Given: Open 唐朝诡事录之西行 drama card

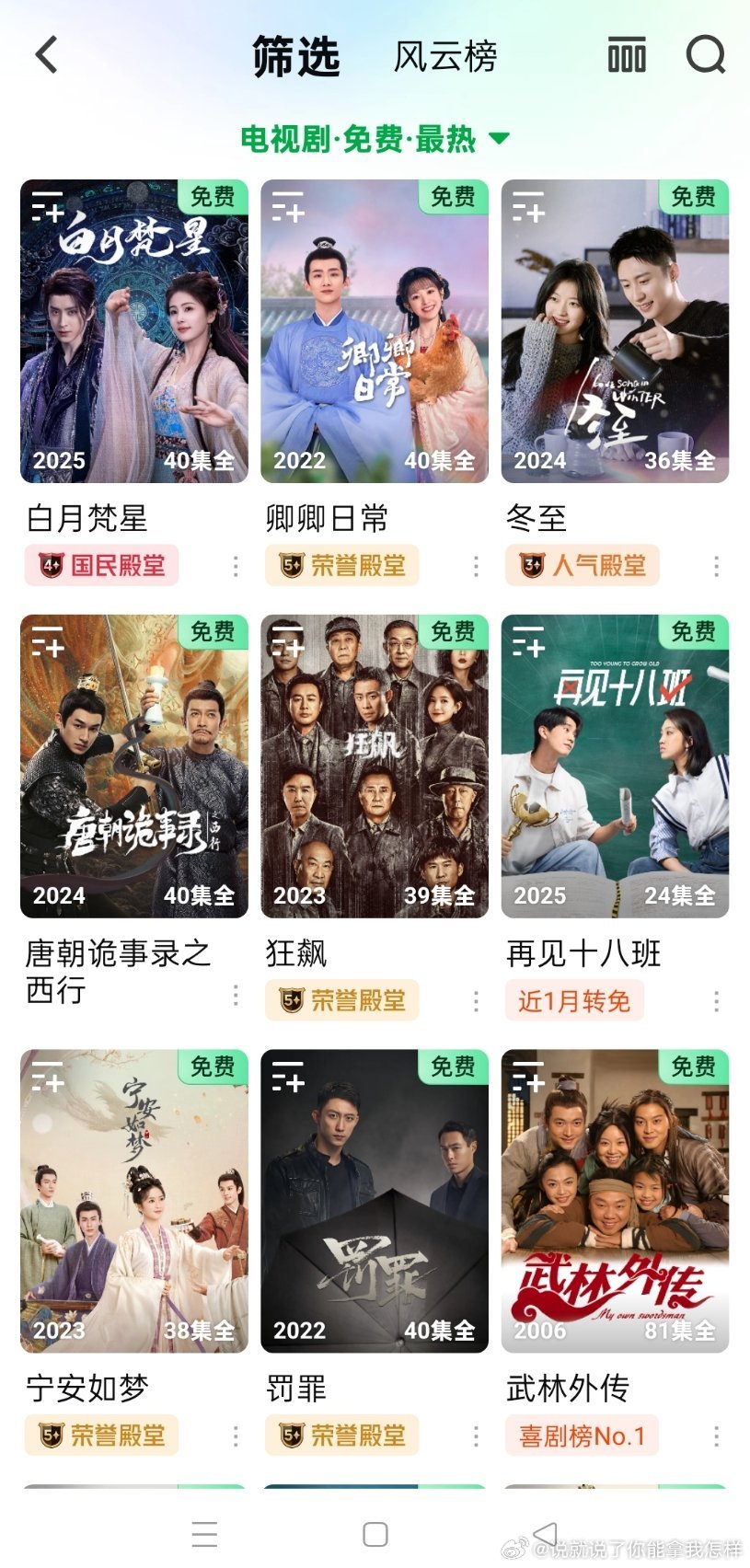Looking at the screenshot, I should point(134,767).
